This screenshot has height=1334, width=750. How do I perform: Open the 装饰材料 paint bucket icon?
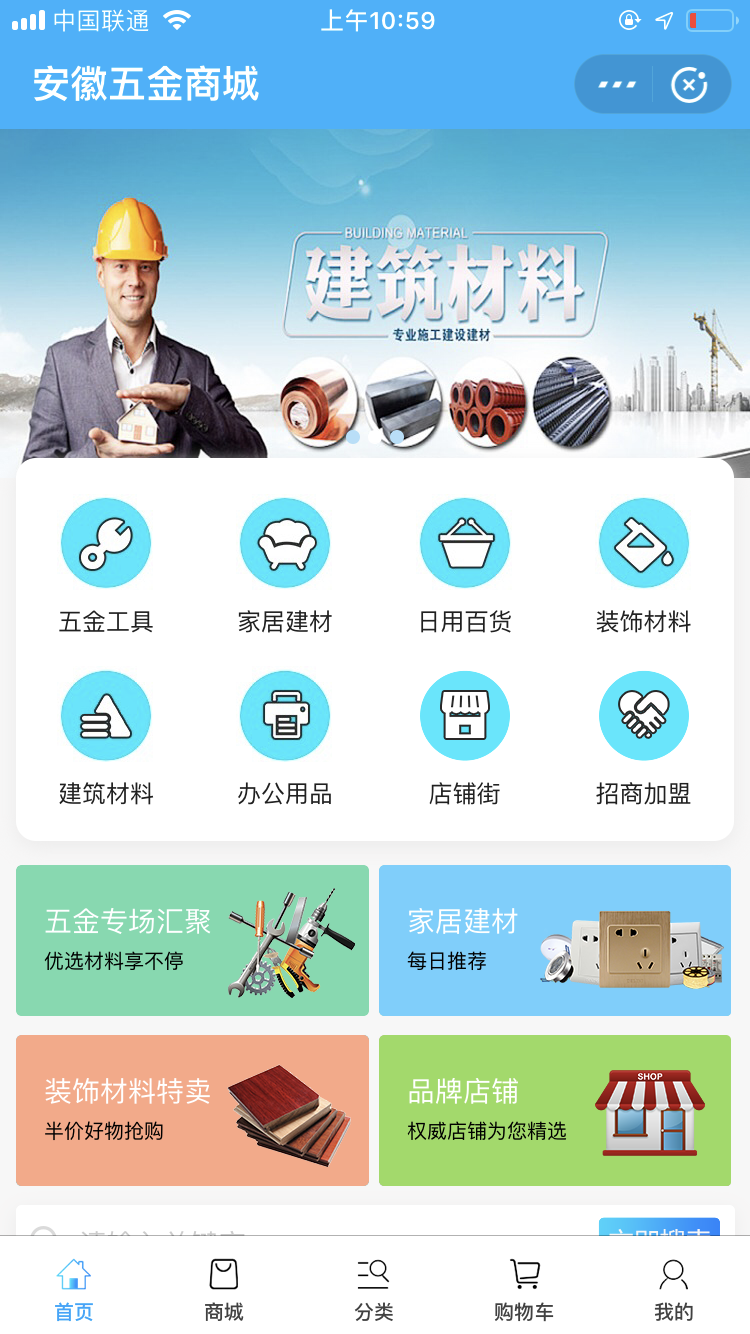pos(643,542)
